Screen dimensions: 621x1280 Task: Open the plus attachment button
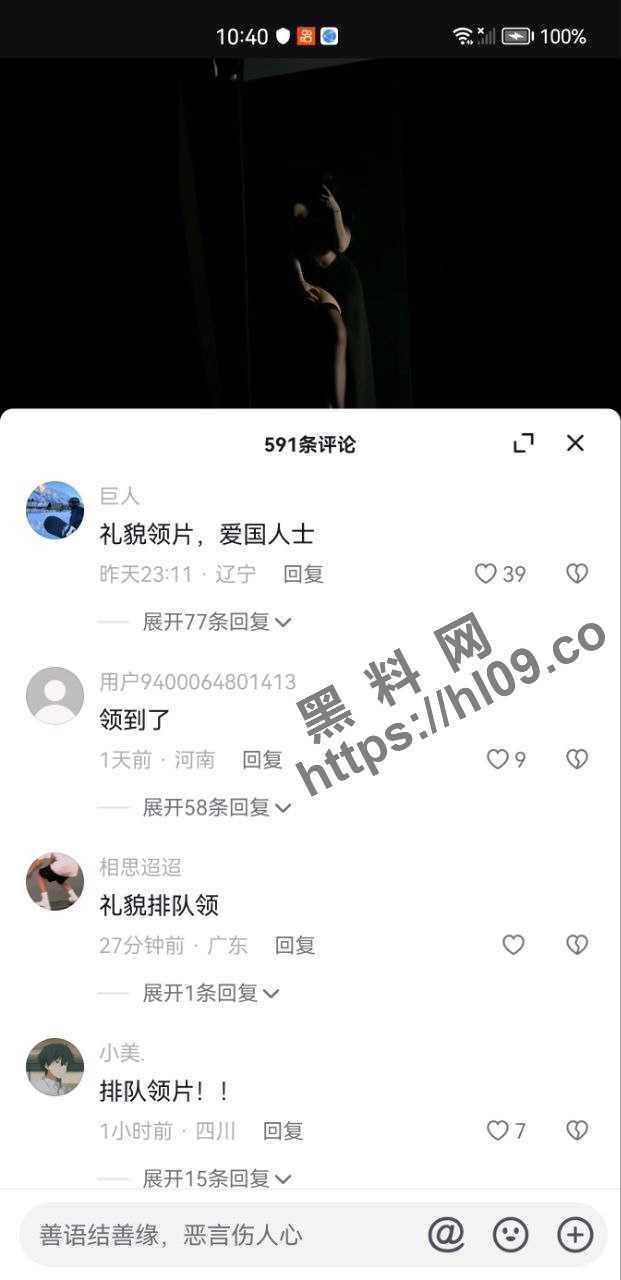[575, 1235]
